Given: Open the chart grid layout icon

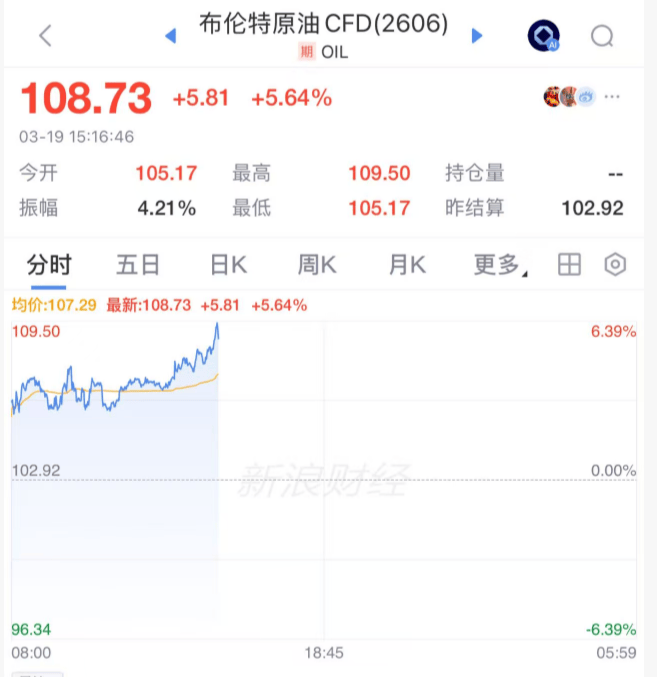Looking at the screenshot, I should (x=569, y=265).
